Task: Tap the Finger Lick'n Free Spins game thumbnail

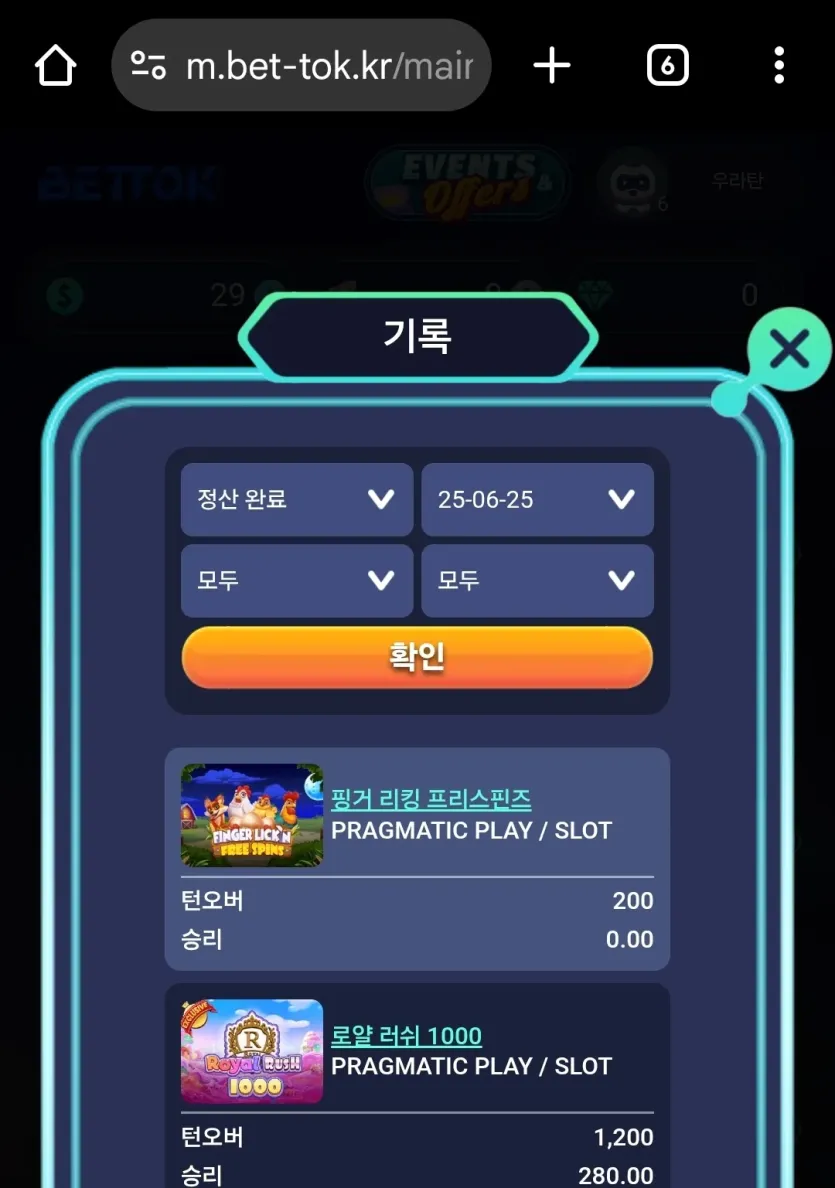Action: (252, 814)
